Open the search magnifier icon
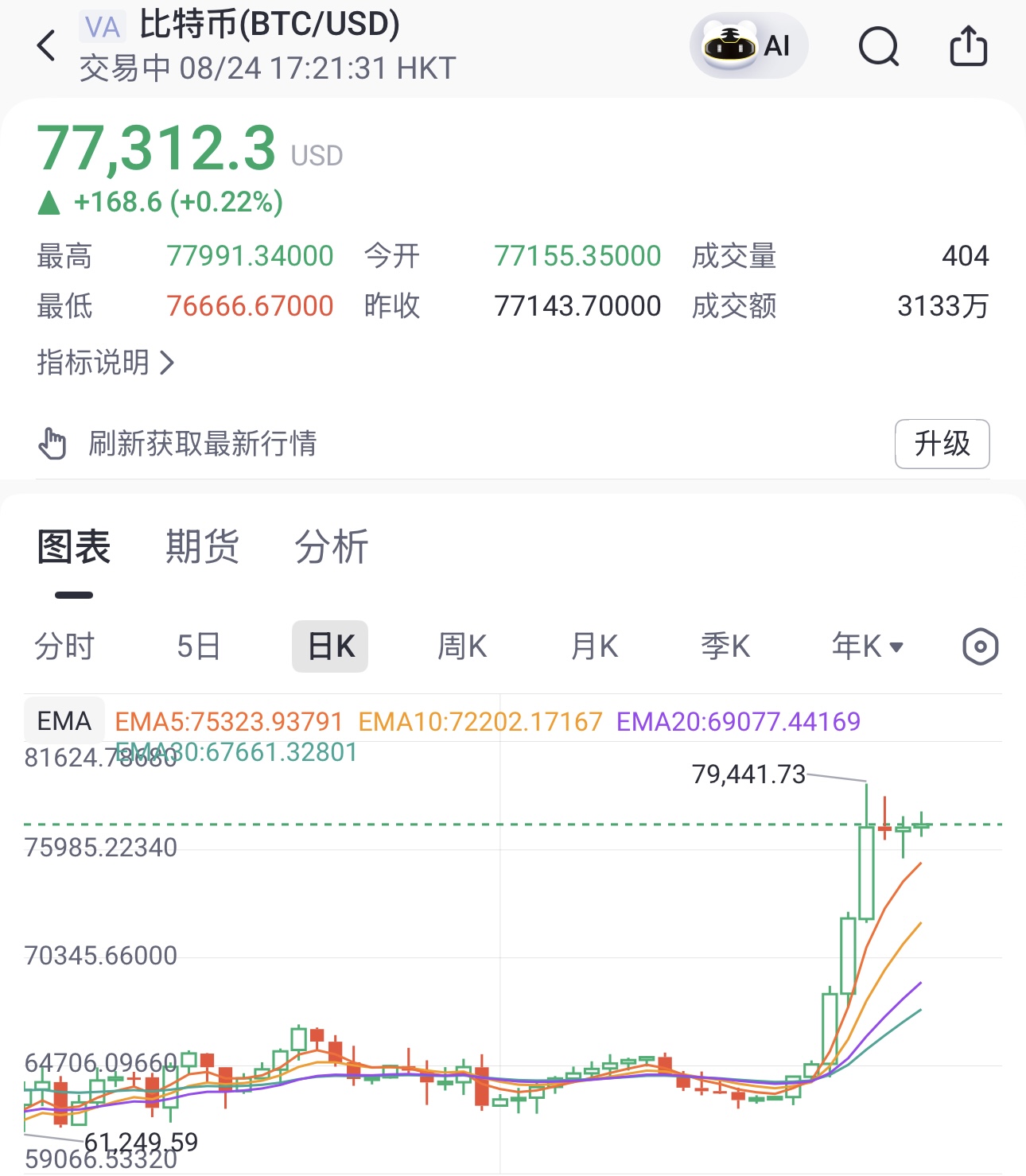The height and width of the screenshot is (1176, 1026). [x=879, y=46]
